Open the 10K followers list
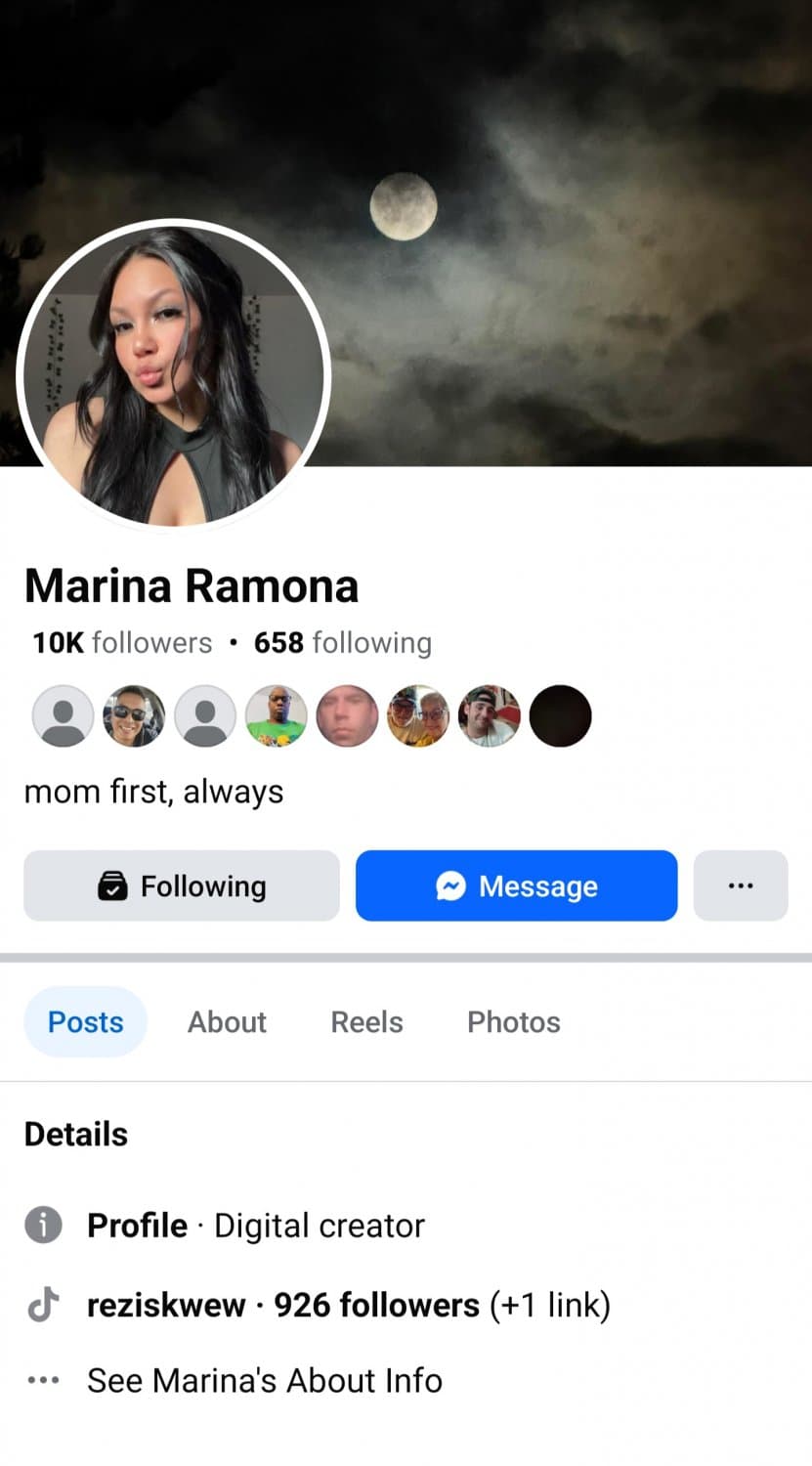Viewport: 812px width, 1466px height. (x=120, y=642)
